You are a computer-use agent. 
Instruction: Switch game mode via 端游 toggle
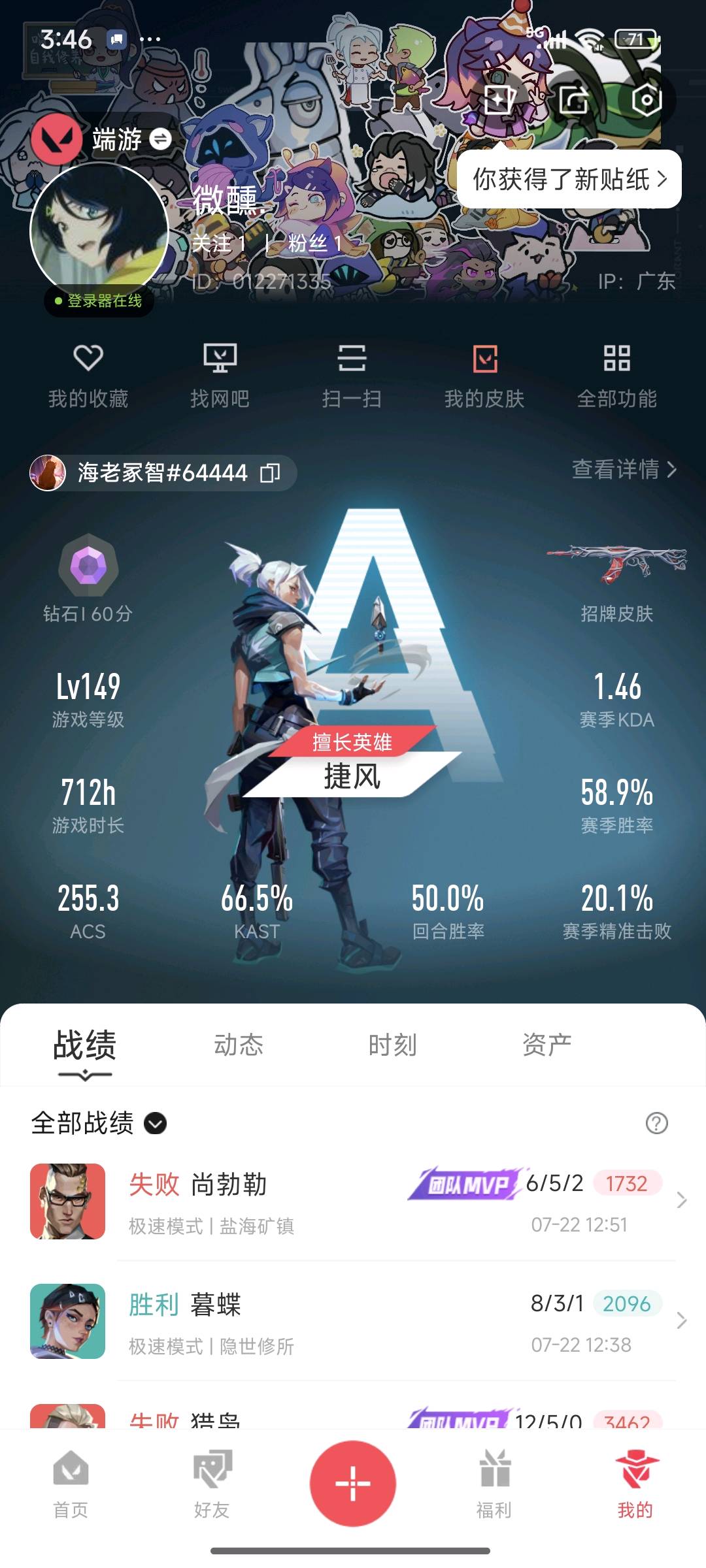[160, 139]
